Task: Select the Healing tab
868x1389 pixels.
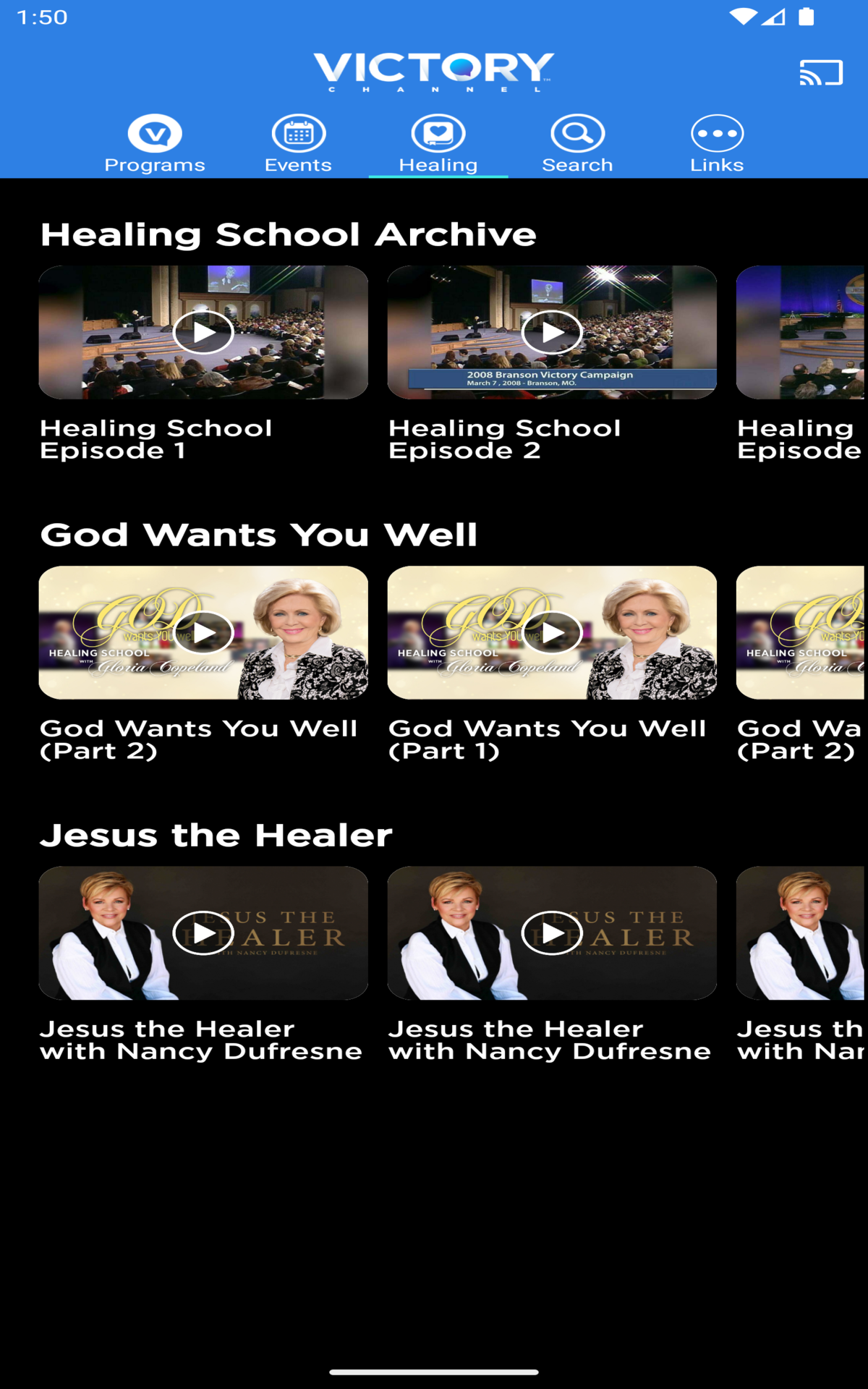Action: click(x=438, y=145)
